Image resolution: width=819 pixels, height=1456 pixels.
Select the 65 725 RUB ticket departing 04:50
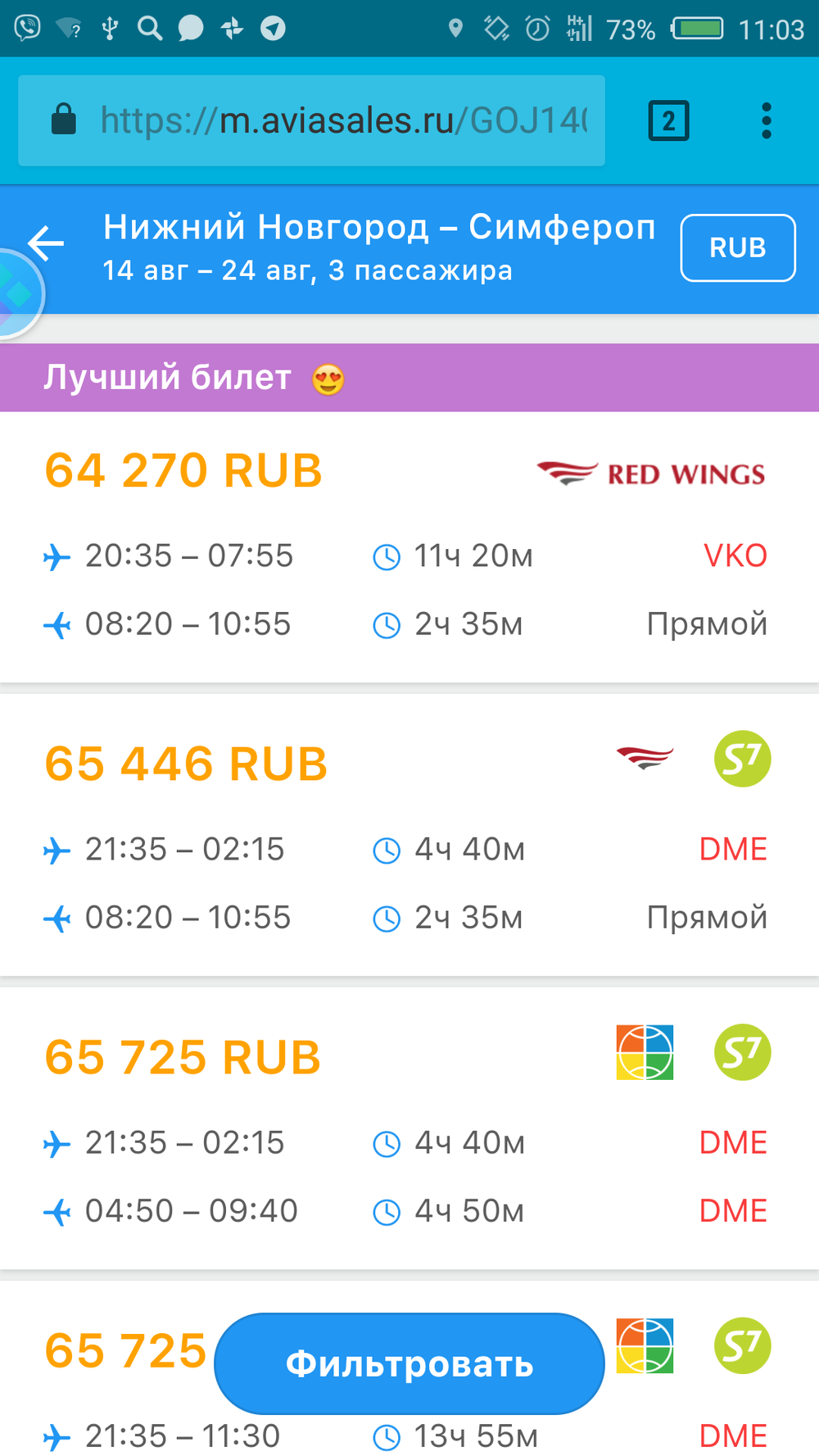pos(409,1128)
